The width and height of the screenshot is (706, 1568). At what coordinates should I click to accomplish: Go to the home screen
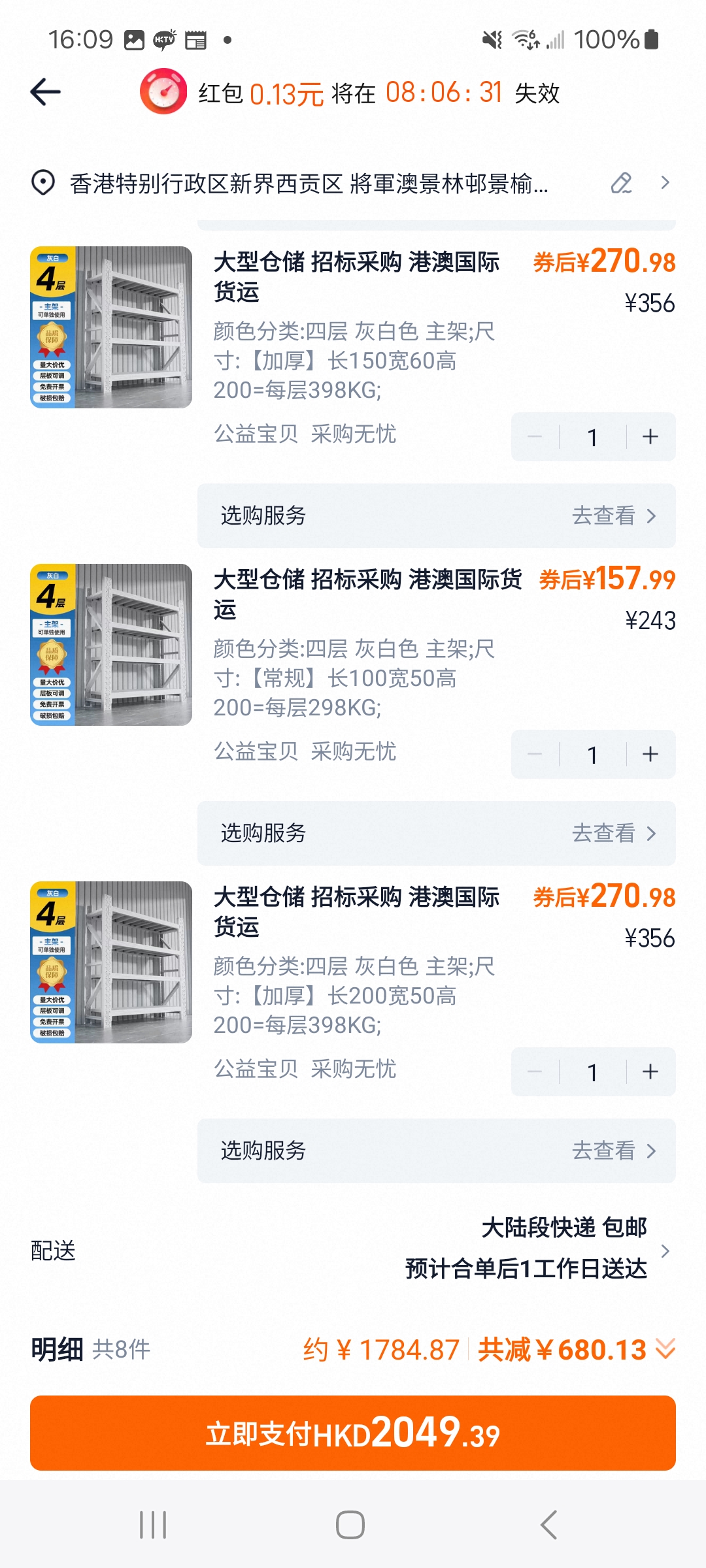click(x=350, y=1526)
